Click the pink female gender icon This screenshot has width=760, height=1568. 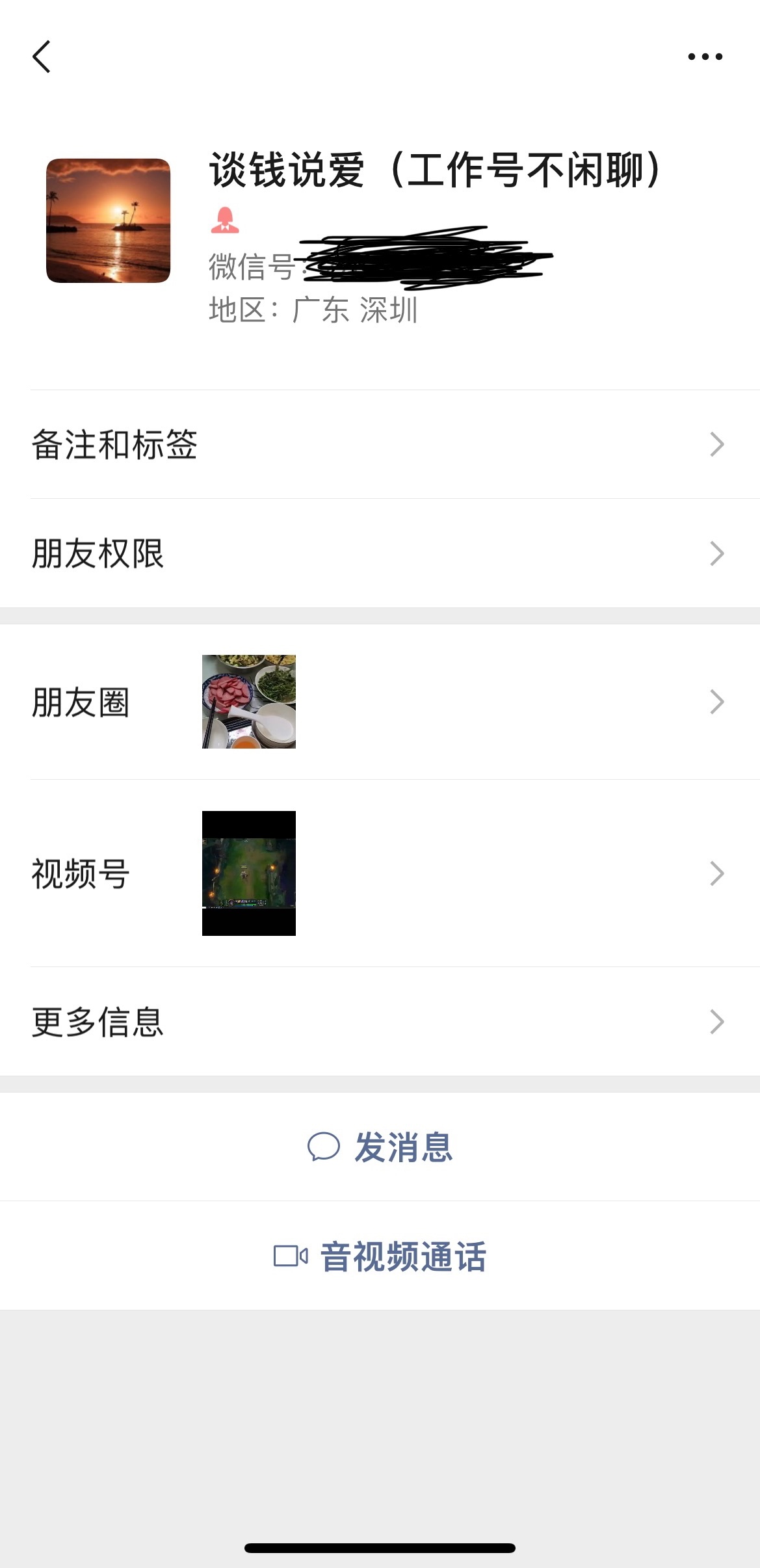click(x=224, y=220)
